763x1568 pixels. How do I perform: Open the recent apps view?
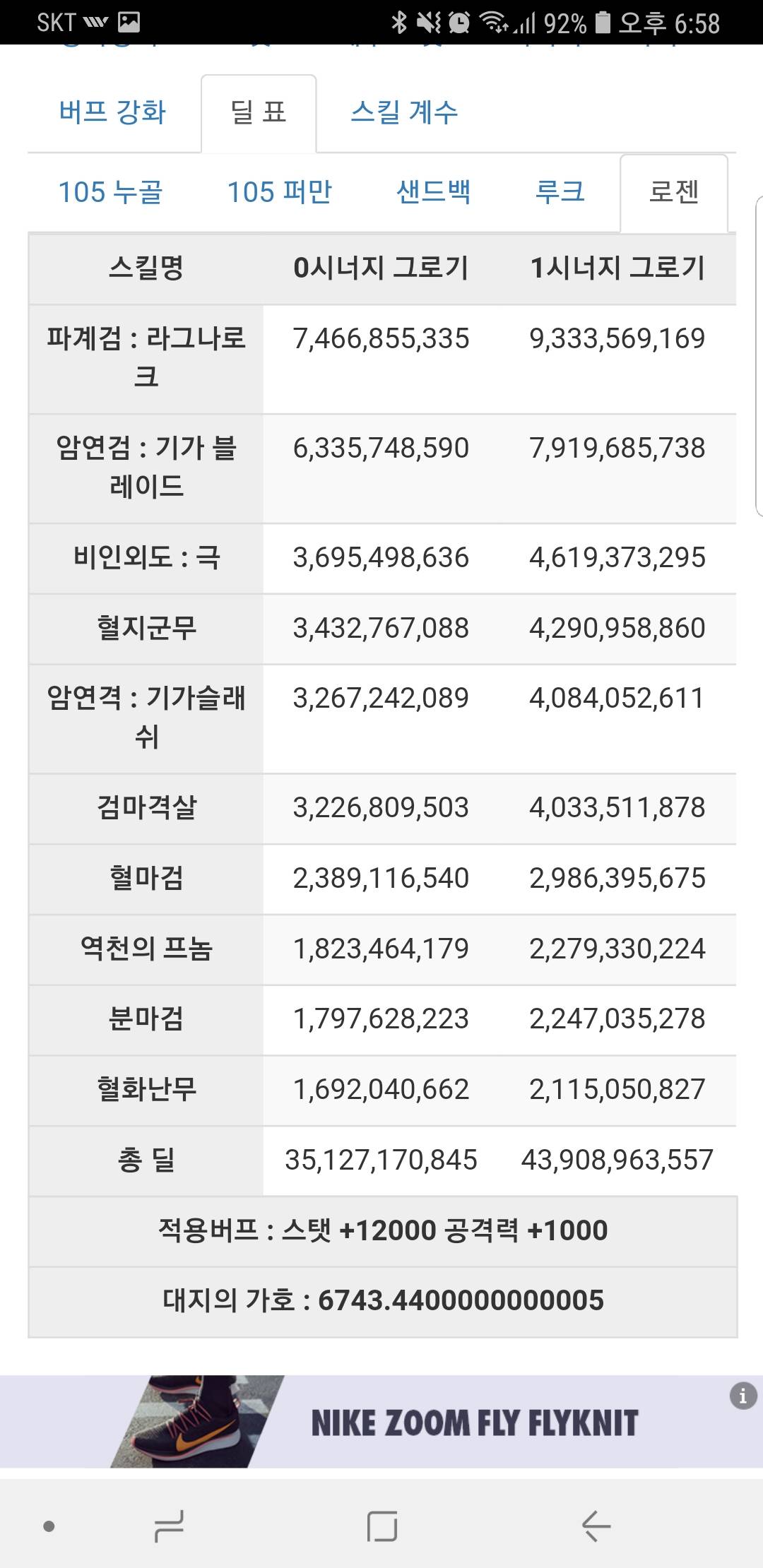click(169, 1526)
